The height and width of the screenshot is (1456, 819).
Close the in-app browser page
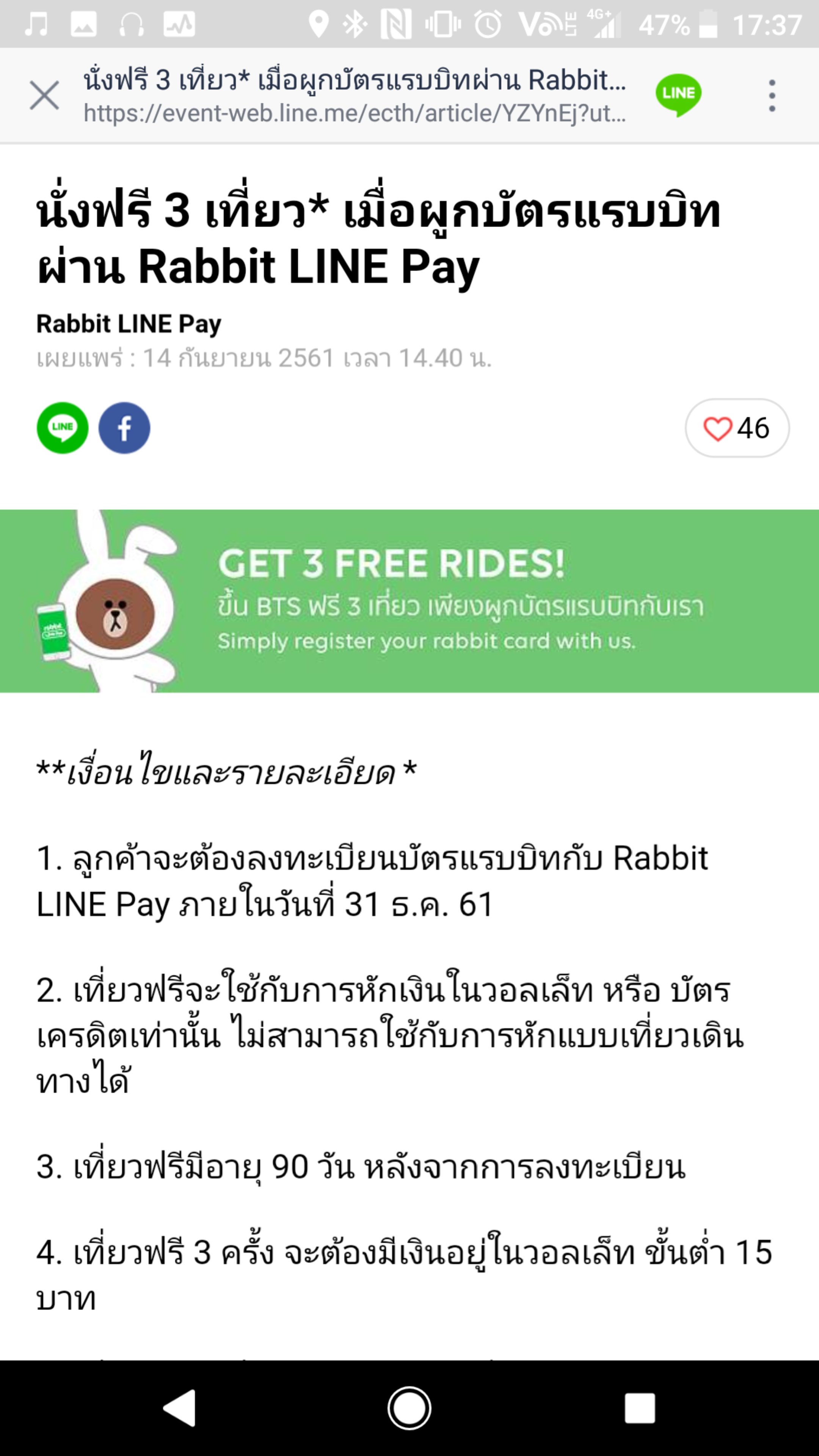coord(44,95)
